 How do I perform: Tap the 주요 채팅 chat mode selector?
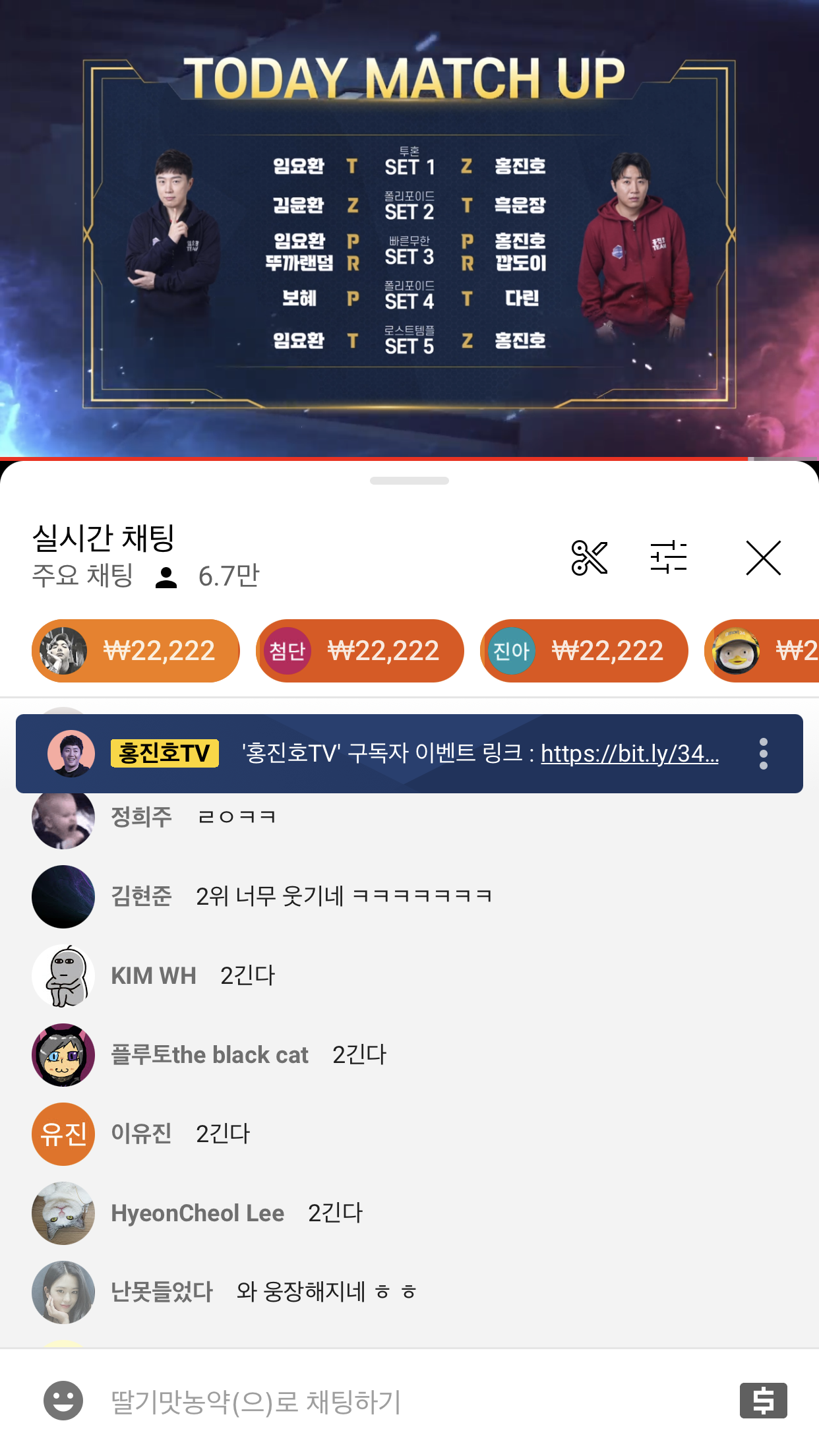coord(83,576)
